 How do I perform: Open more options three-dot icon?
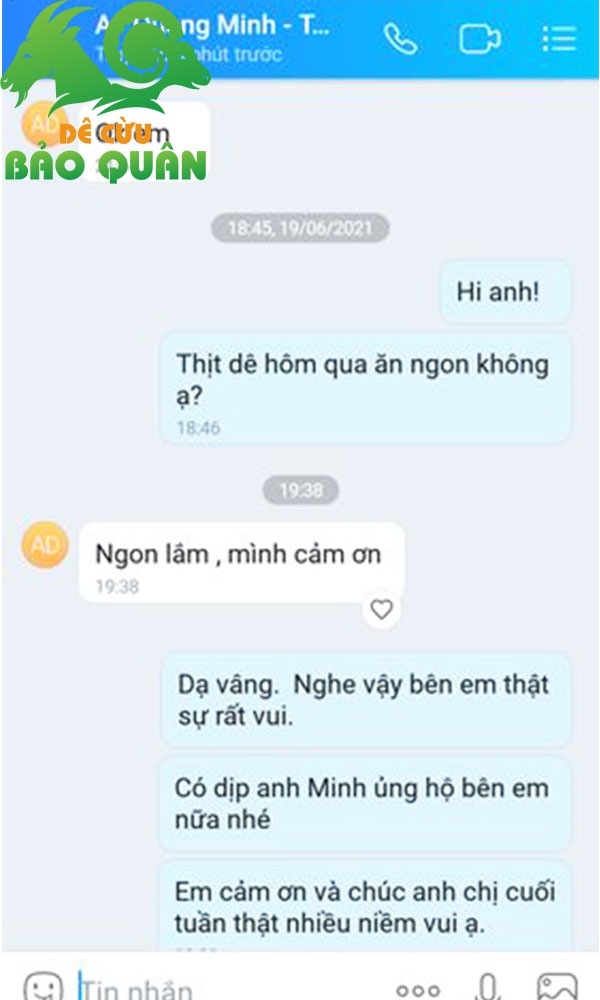(418, 990)
